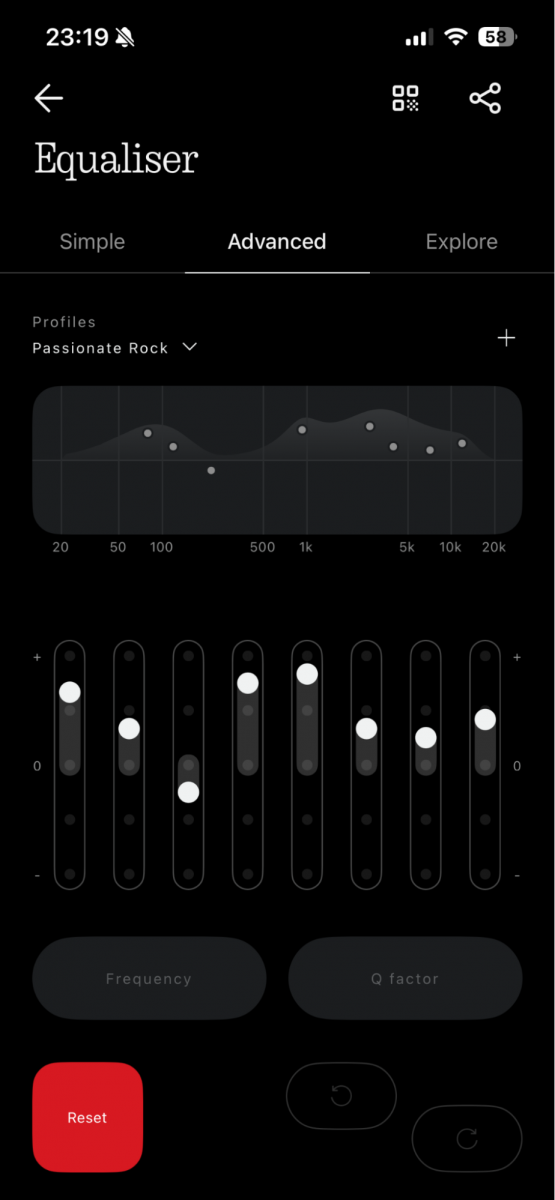Select the Advanced tab
Viewport: 555px width, 1200px height.
coord(277,242)
